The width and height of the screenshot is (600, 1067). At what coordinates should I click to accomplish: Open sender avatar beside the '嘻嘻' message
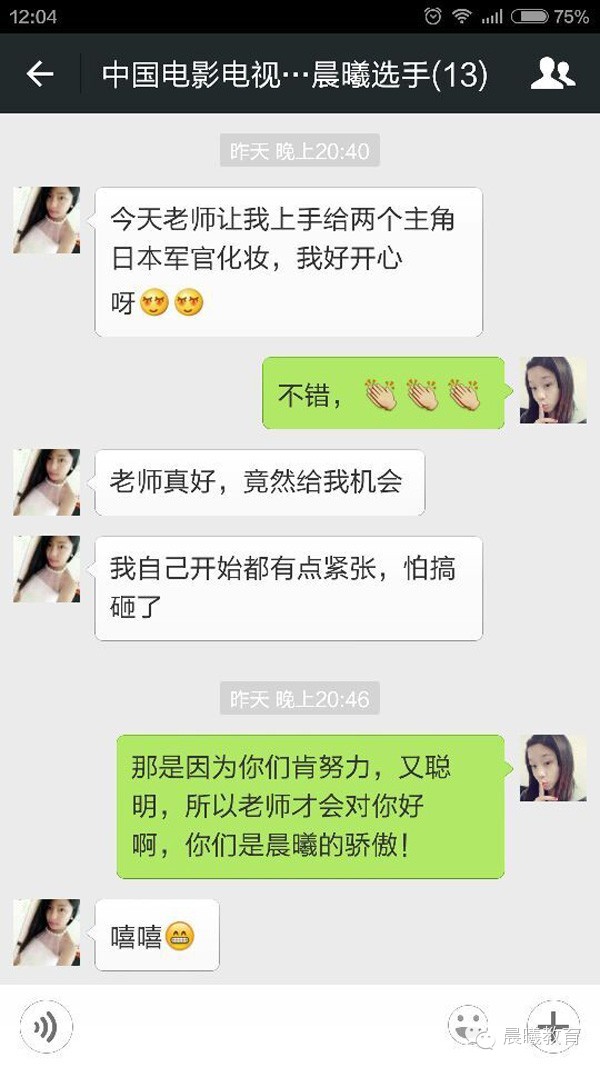click(x=46, y=932)
